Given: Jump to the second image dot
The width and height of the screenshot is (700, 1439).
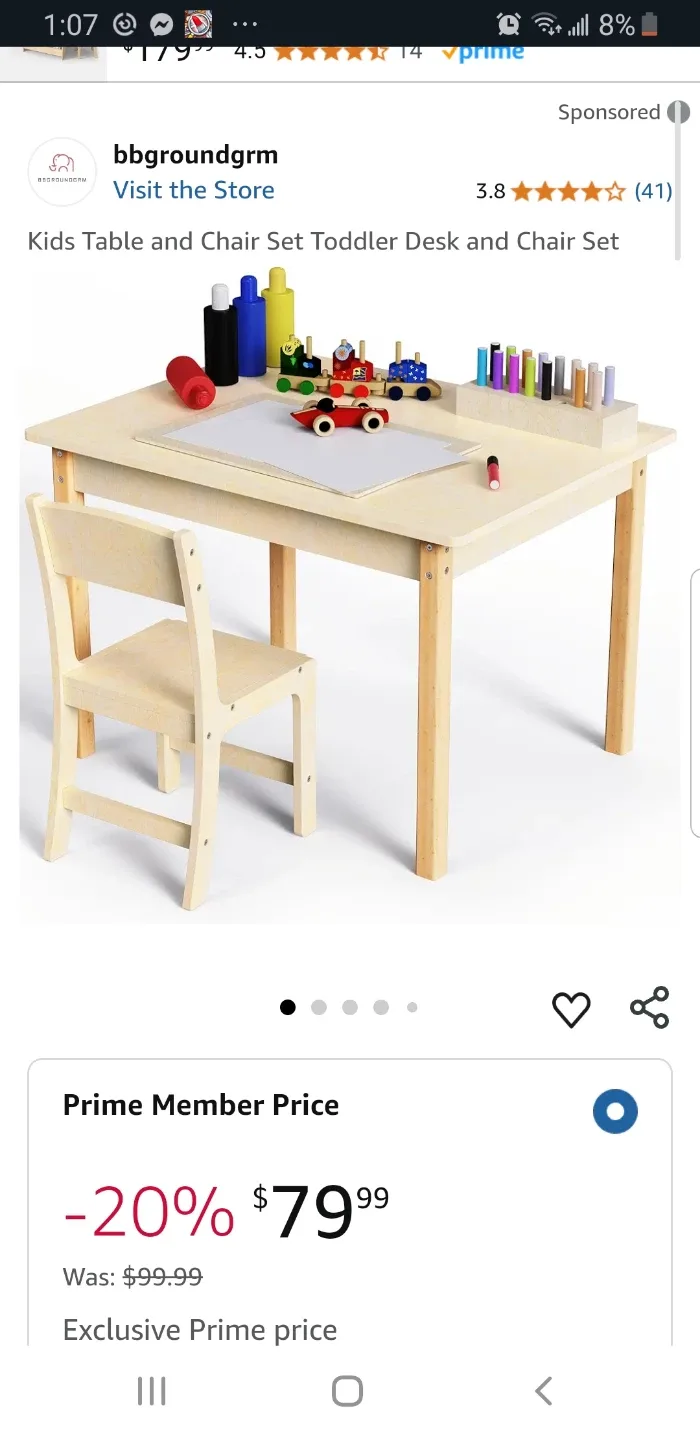Looking at the screenshot, I should [319, 1007].
